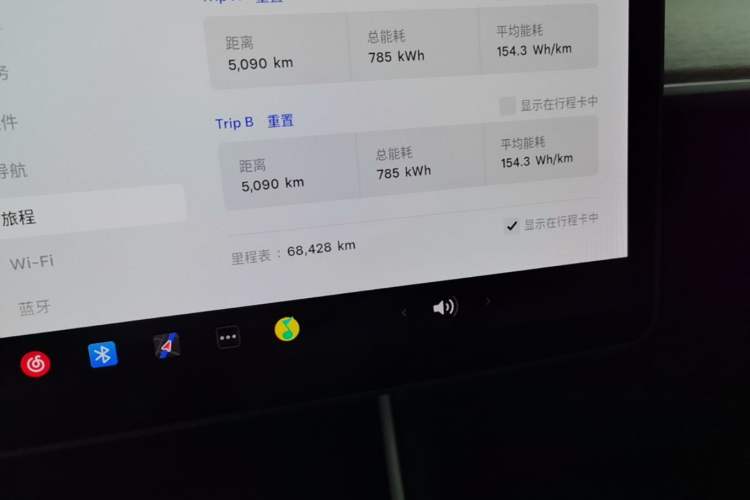
Task: Open the three-dot app launcher
Action: pos(228,338)
